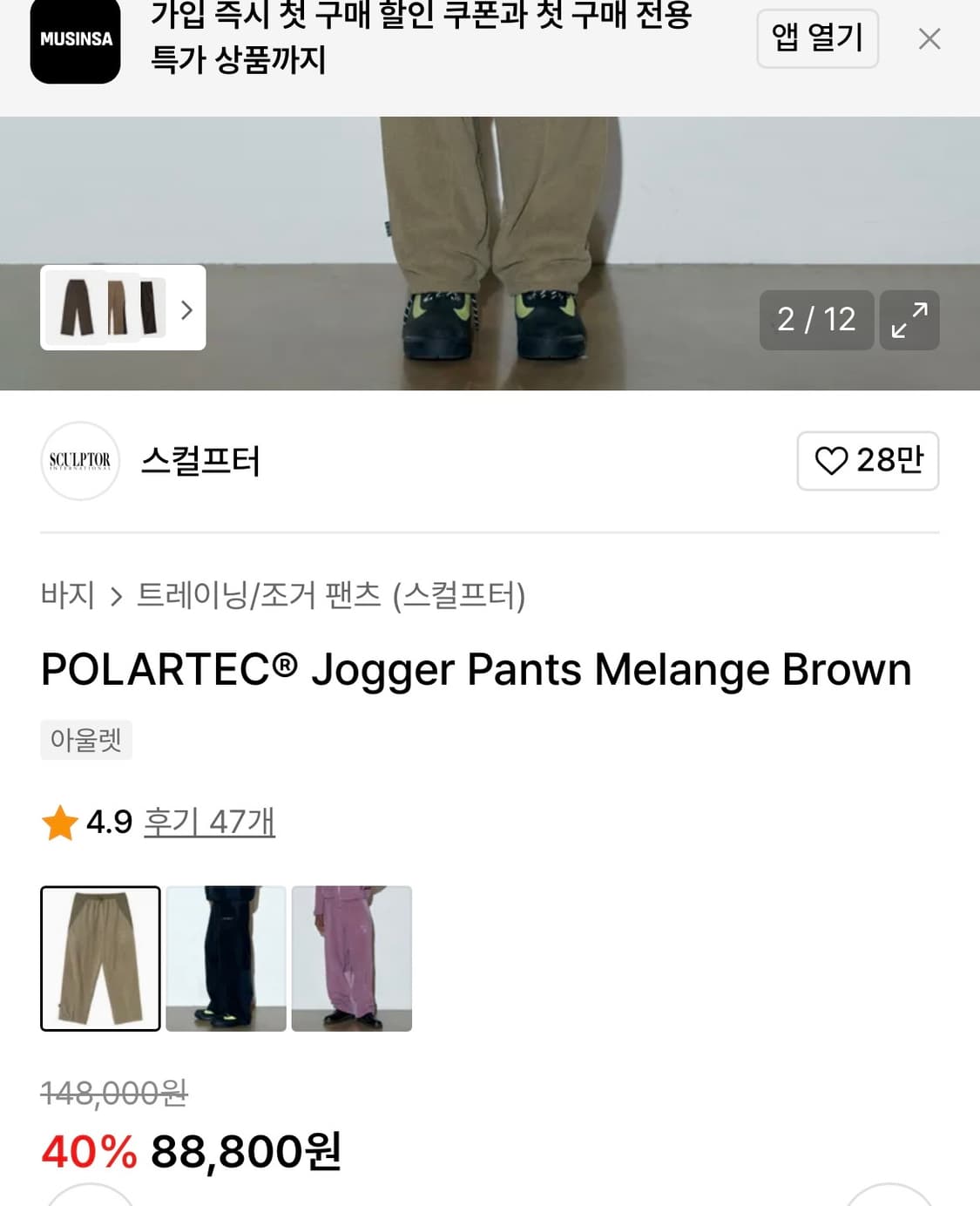Tap the 앱 열기 button
Image resolution: width=980 pixels, height=1206 pixels.
(x=817, y=38)
